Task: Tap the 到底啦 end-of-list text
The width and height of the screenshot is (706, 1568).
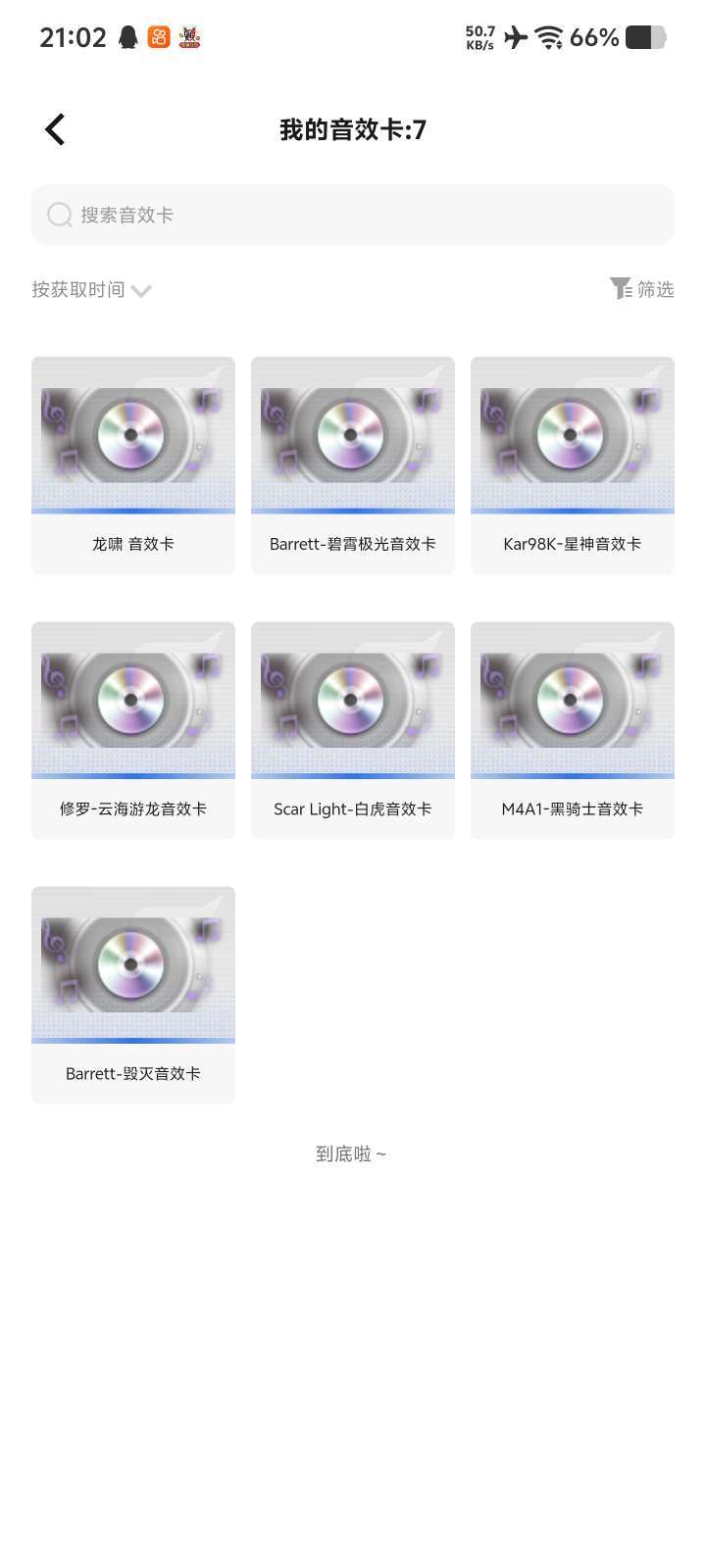Action: (353, 1153)
